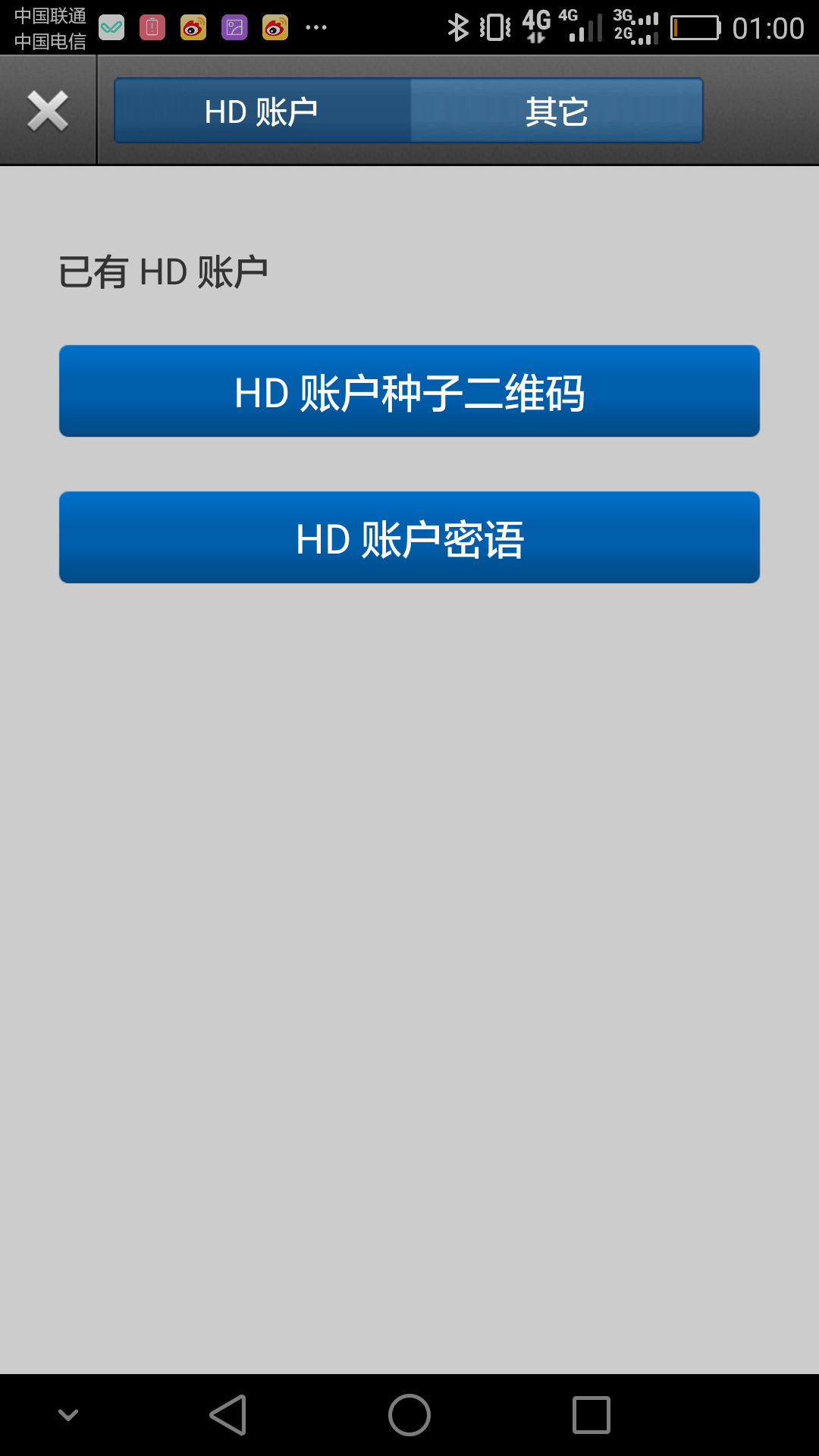
Task: Switch to the 其它 tab
Action: (x=556, y=110)
